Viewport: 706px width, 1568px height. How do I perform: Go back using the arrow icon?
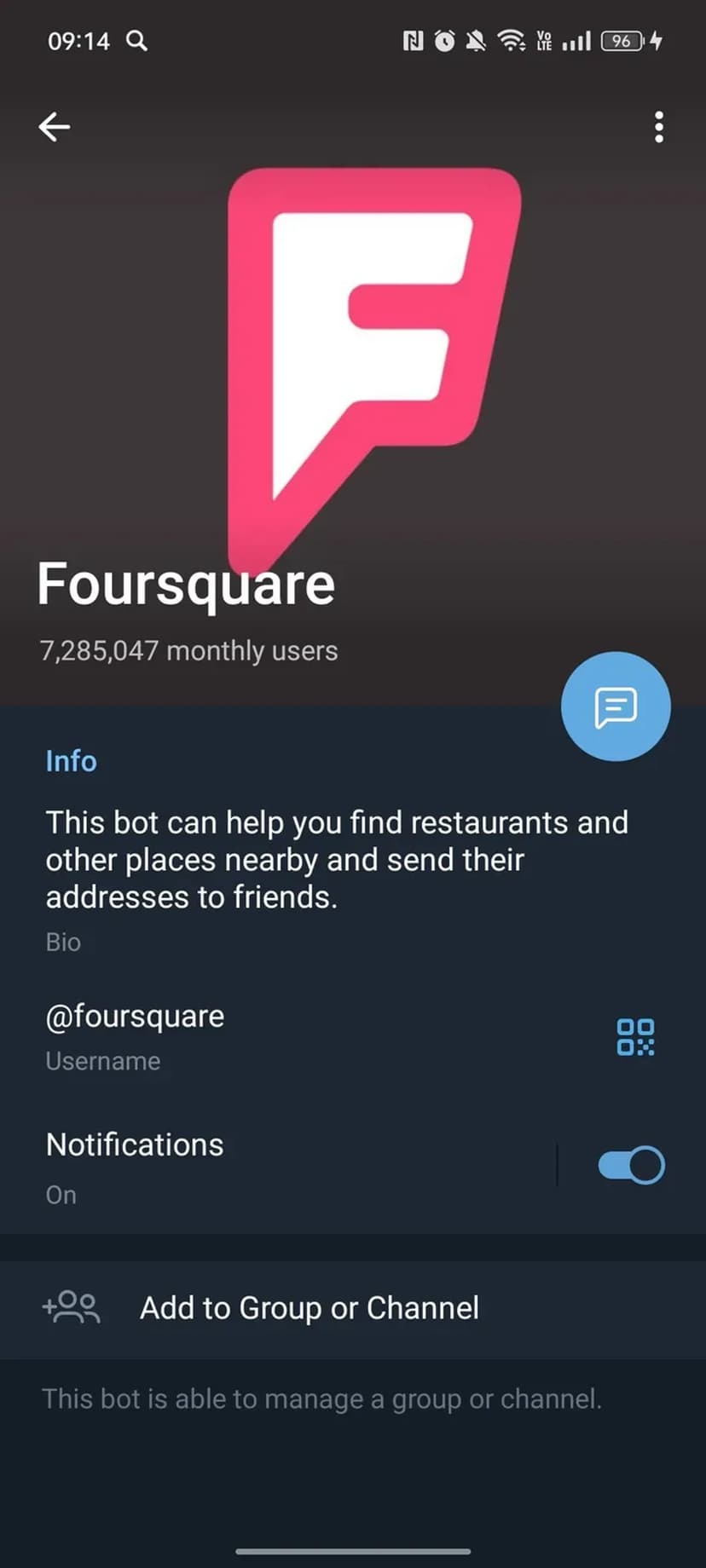(x=55, y=127)
